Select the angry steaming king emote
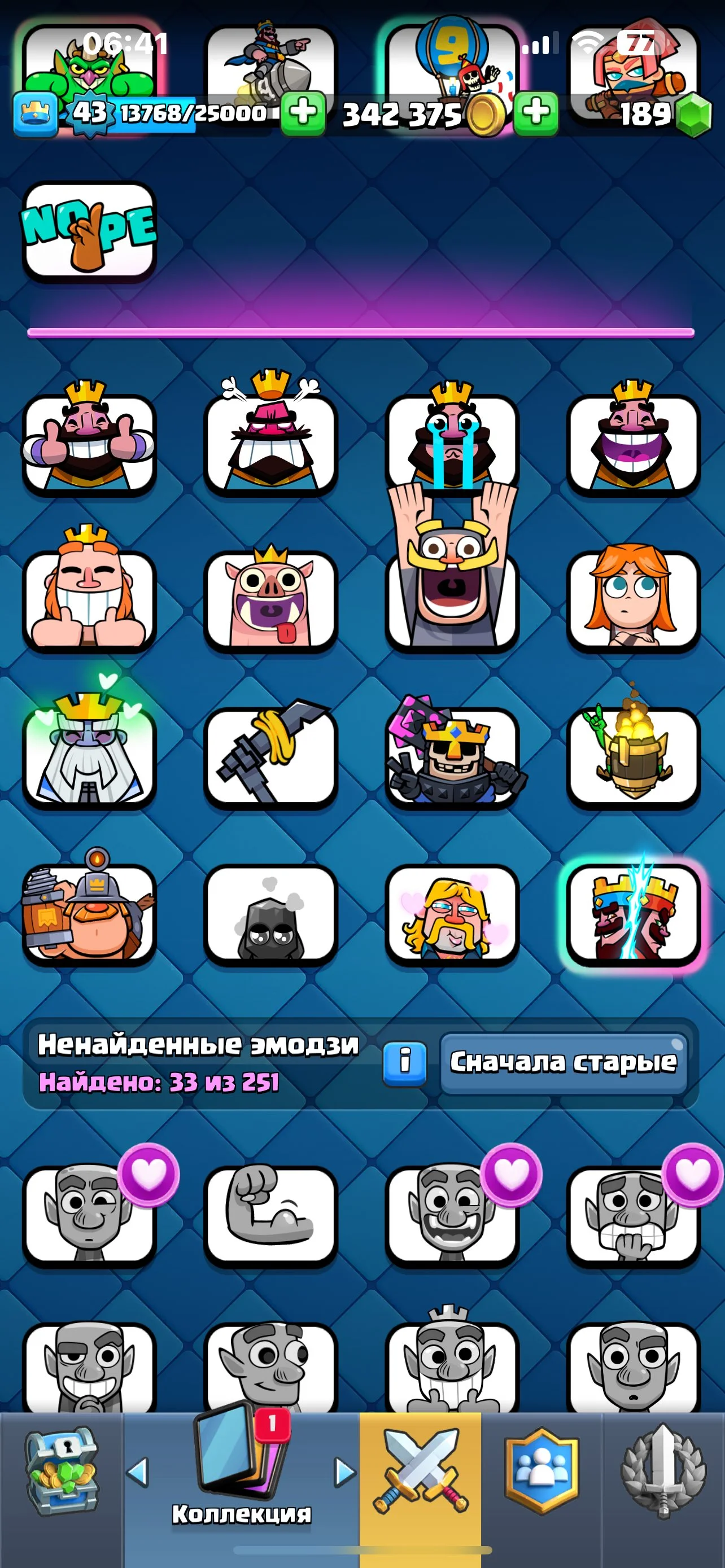Viewport: 725px width, 1568px height. [270, 440]
